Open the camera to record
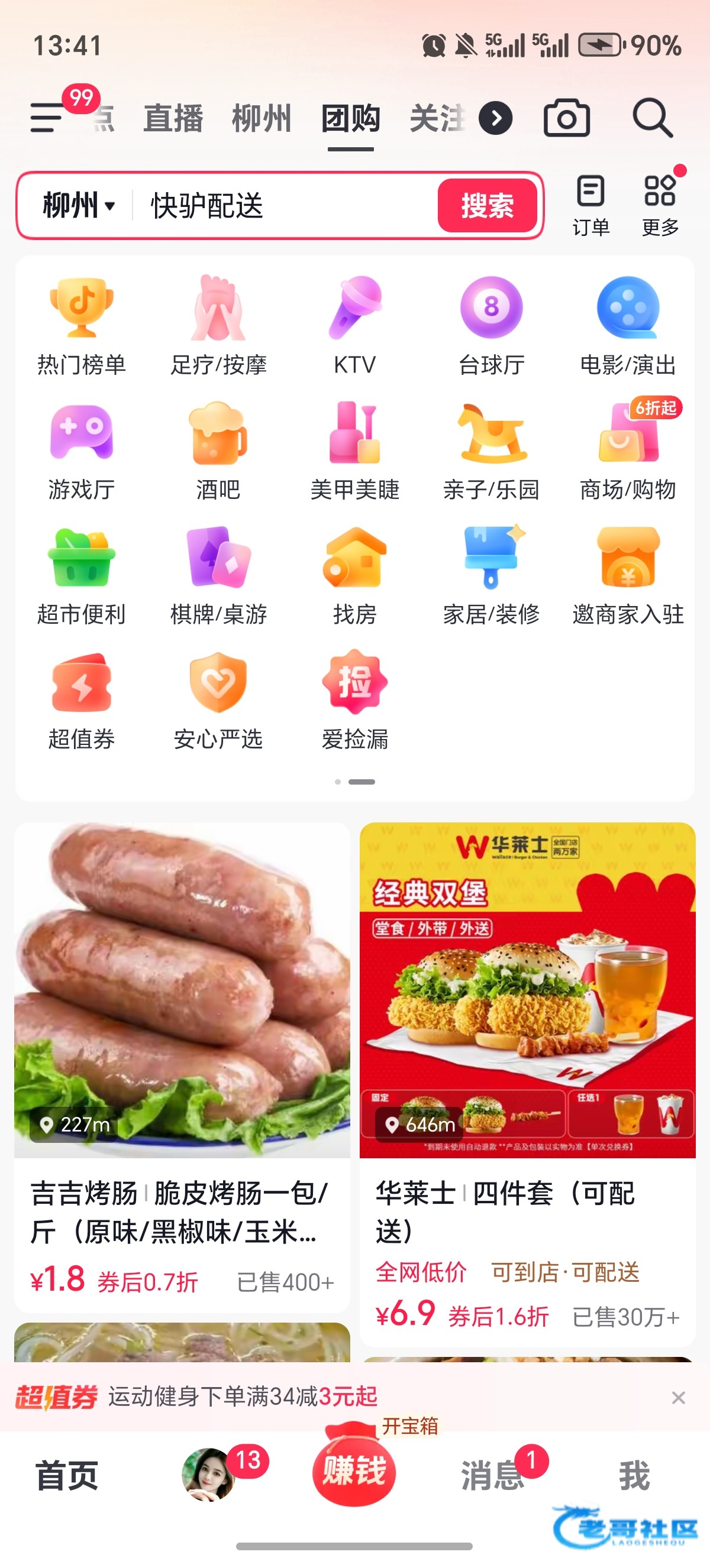 coord(566,118)
